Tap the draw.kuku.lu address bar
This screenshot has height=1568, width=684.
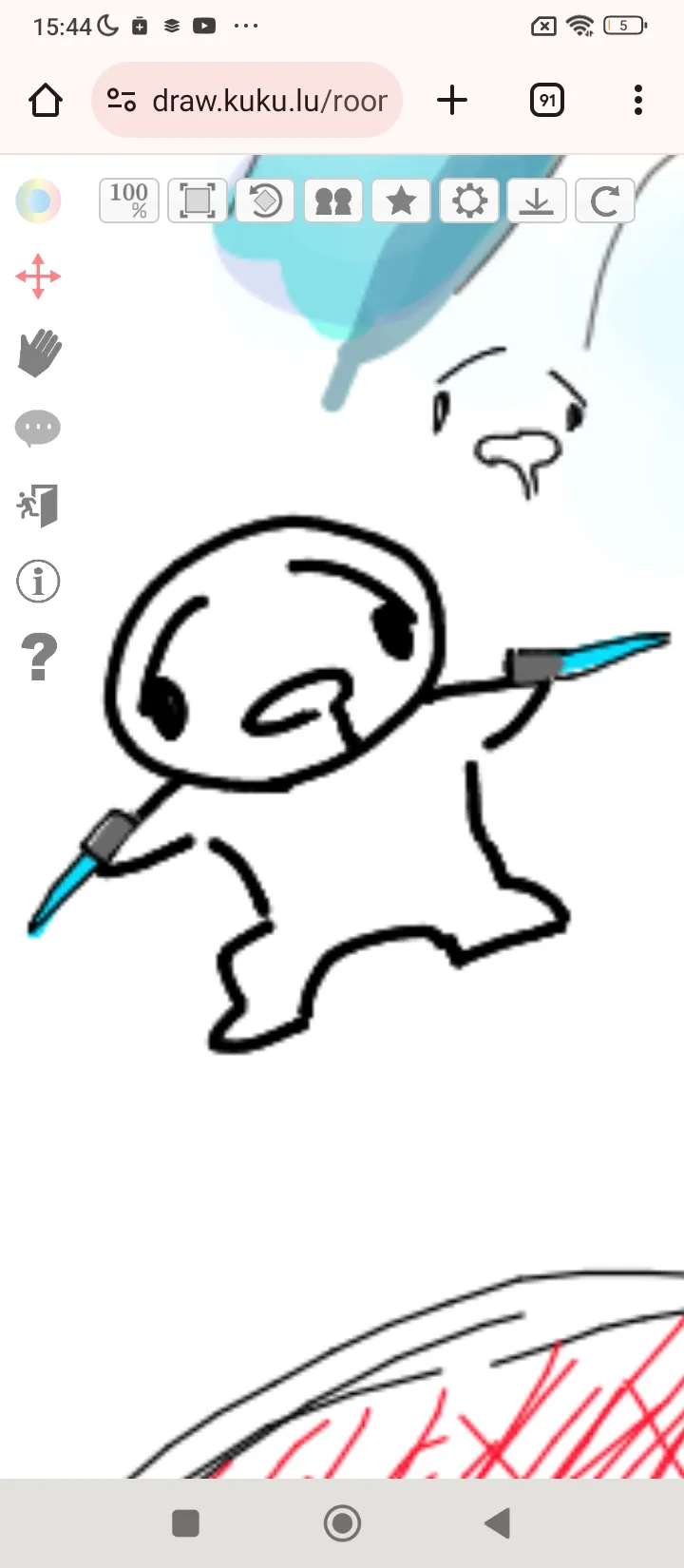coord(247,100)
